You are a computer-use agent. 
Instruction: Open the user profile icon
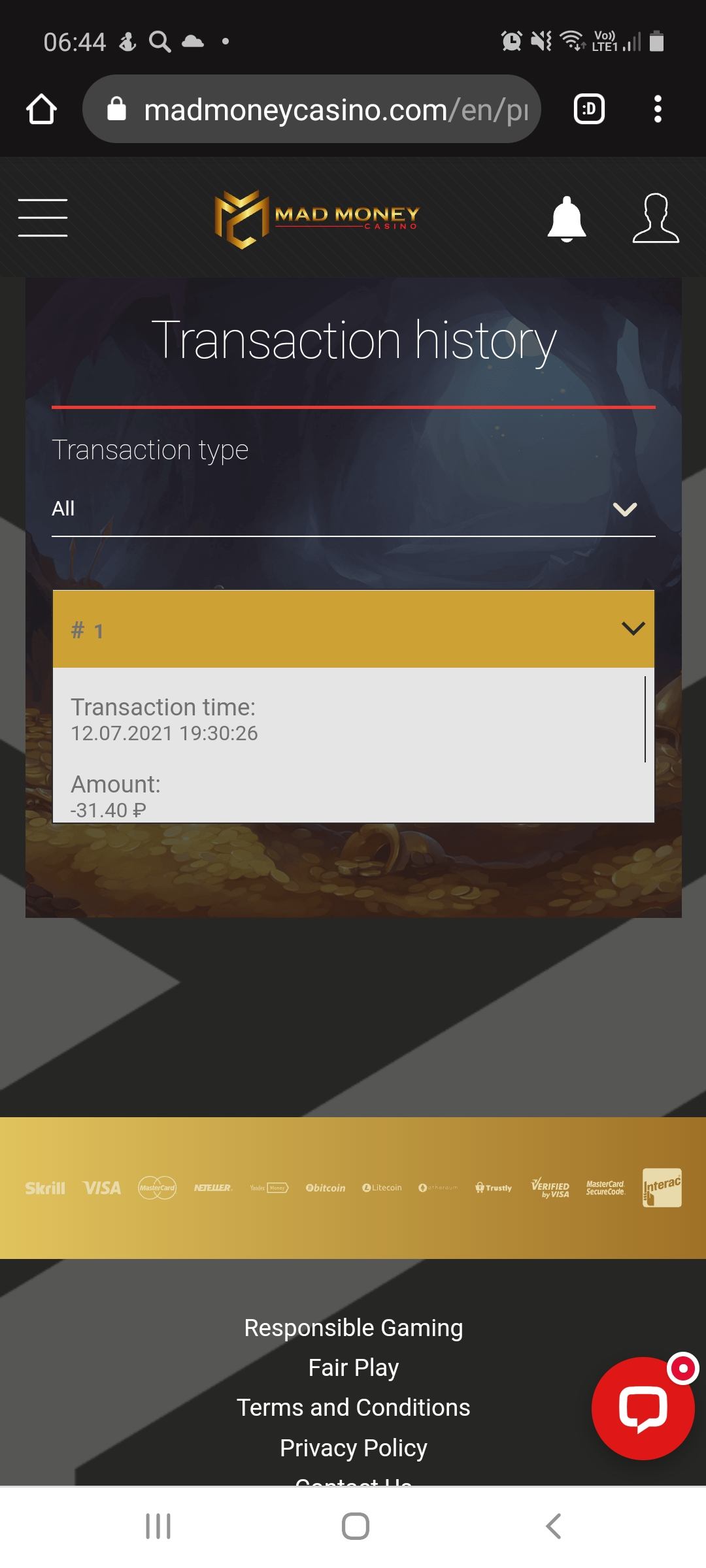coord(656,218)
